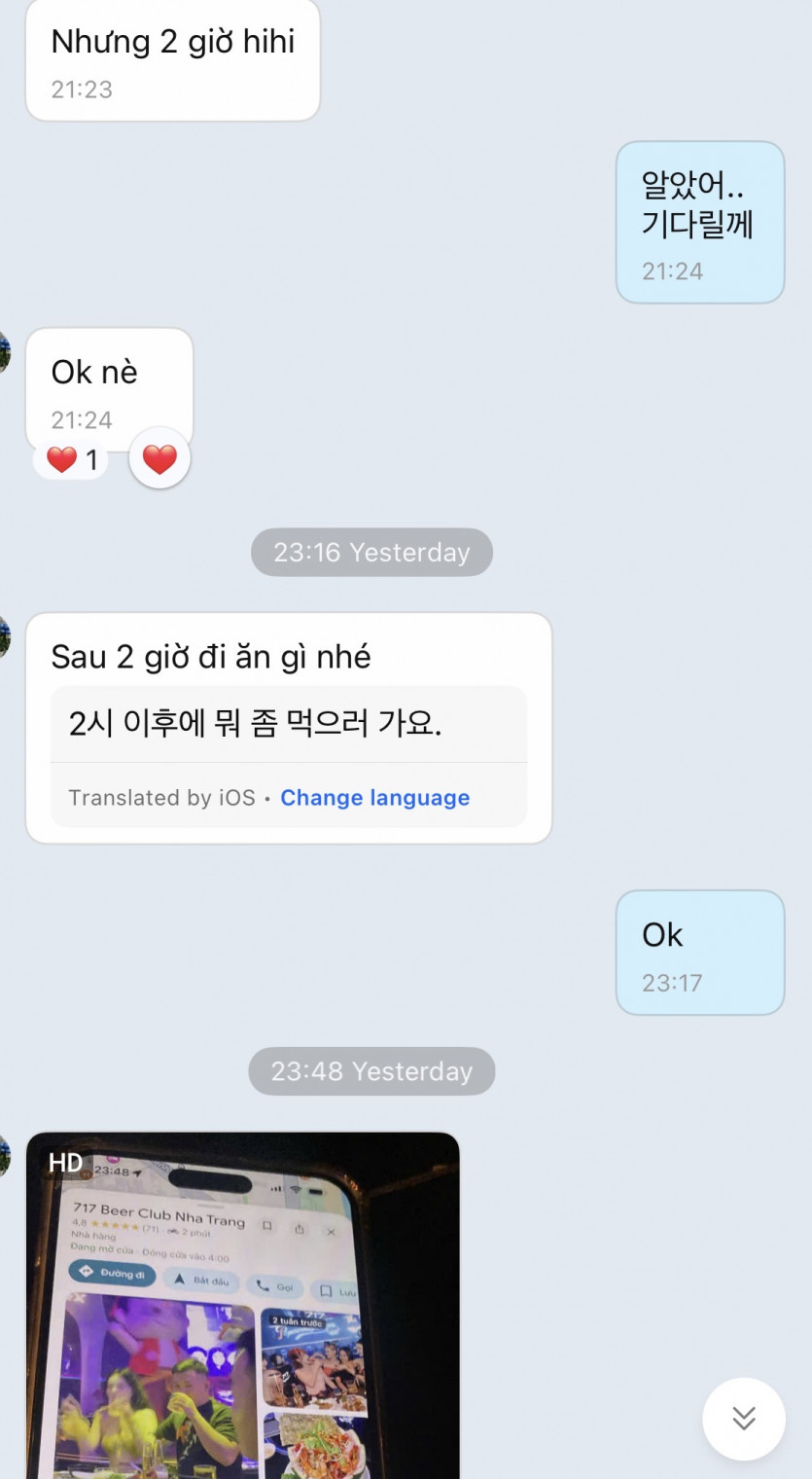The width and height of the screenshot is (812, 1479).
Task: View the heart reaction count on Ok nè
Action: click(73, 459)
